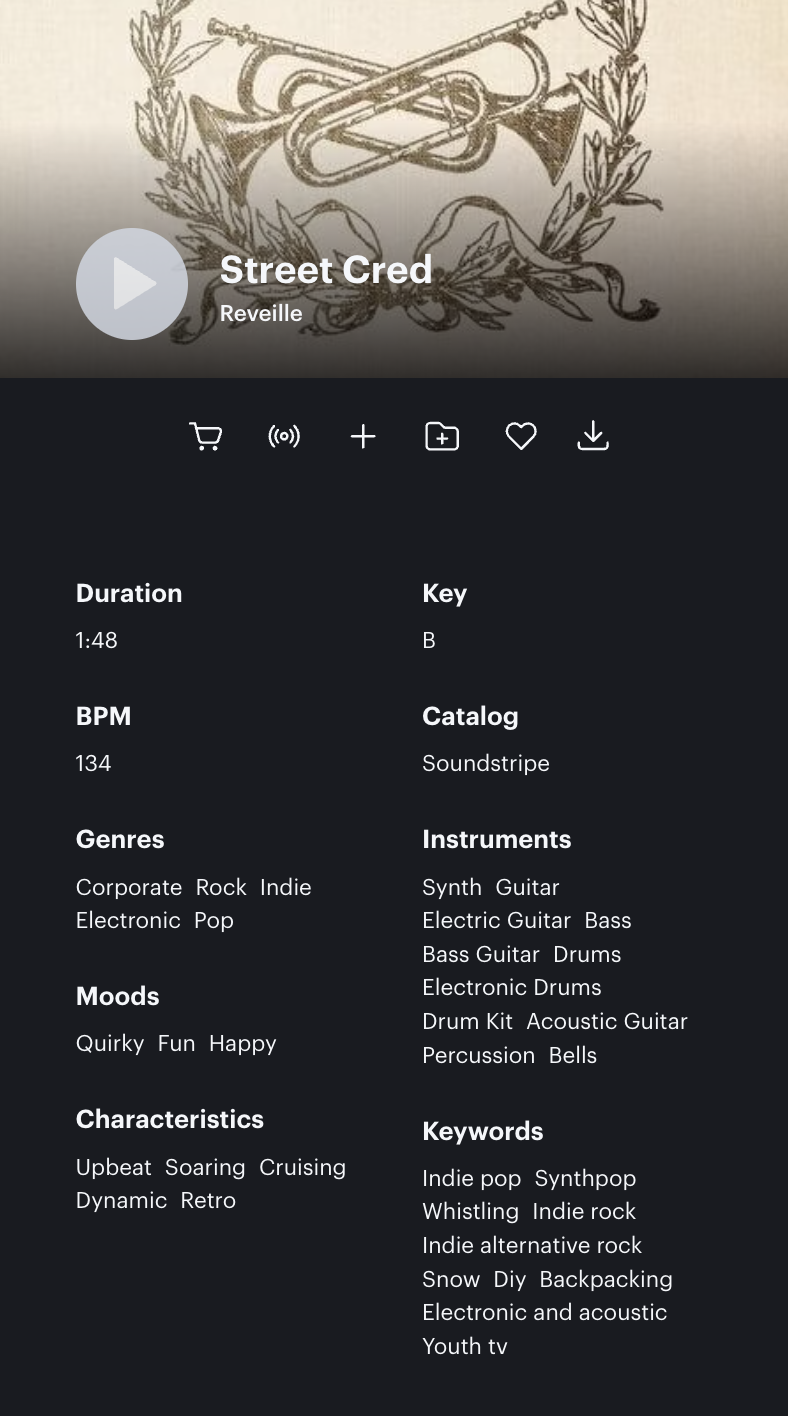
Task: Open the Quirky mood tag
Action: 110,1043
